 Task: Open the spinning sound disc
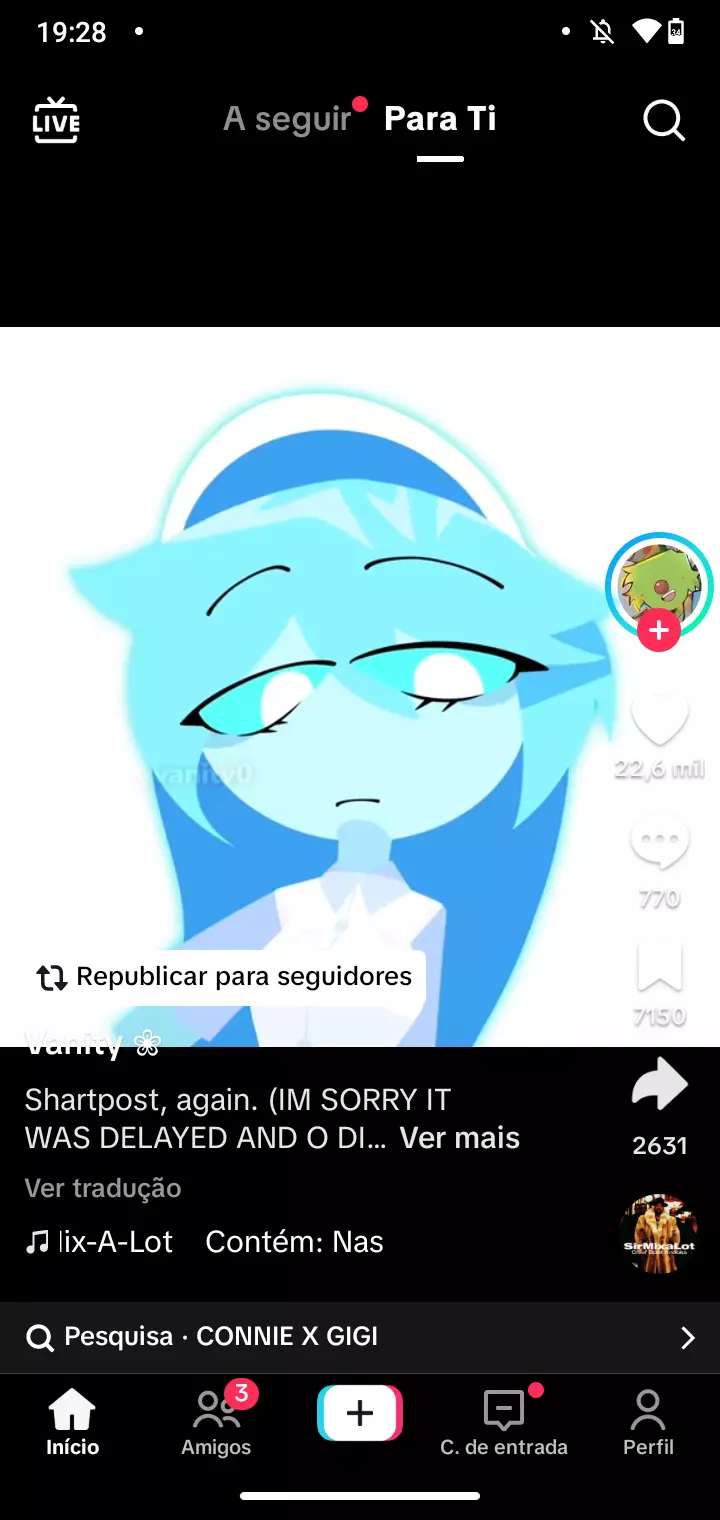point(658,1234)
